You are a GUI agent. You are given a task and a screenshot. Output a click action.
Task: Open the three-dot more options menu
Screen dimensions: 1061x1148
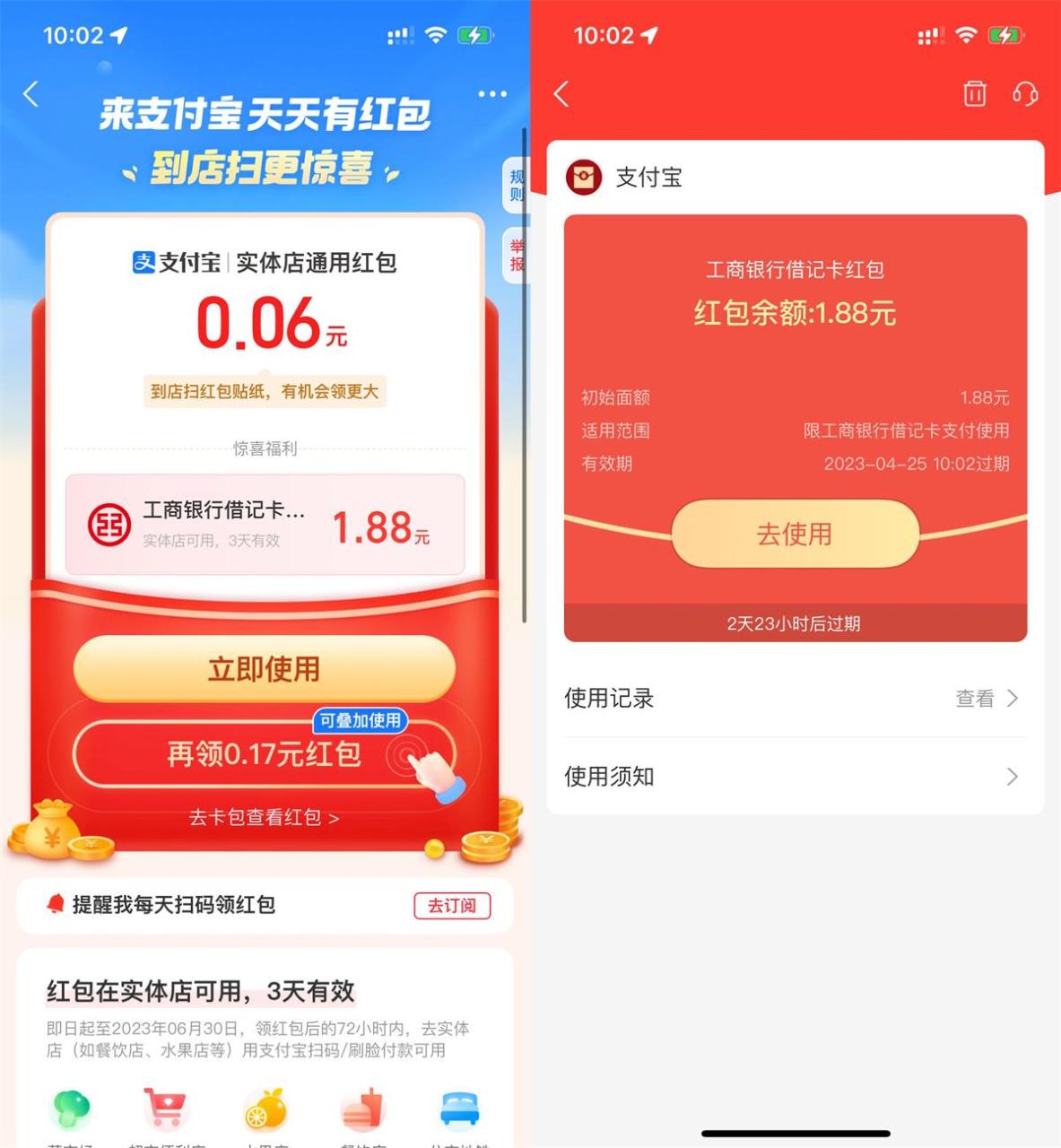point(491,94)
